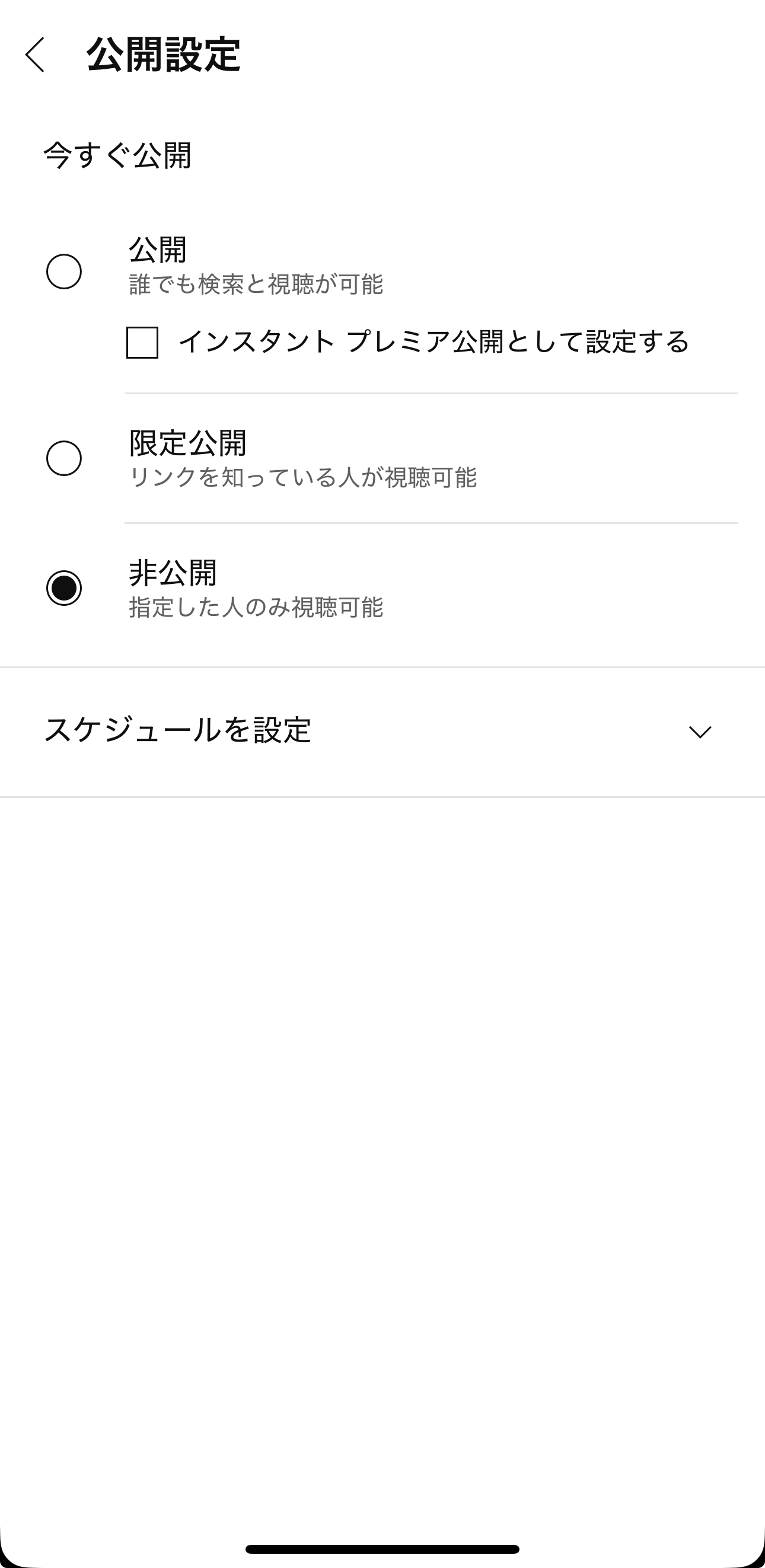Image resolution: width=765 pixels, height=1568 pixels.
Task: Select the 公開 visibility option
Action: click(64, 272)
